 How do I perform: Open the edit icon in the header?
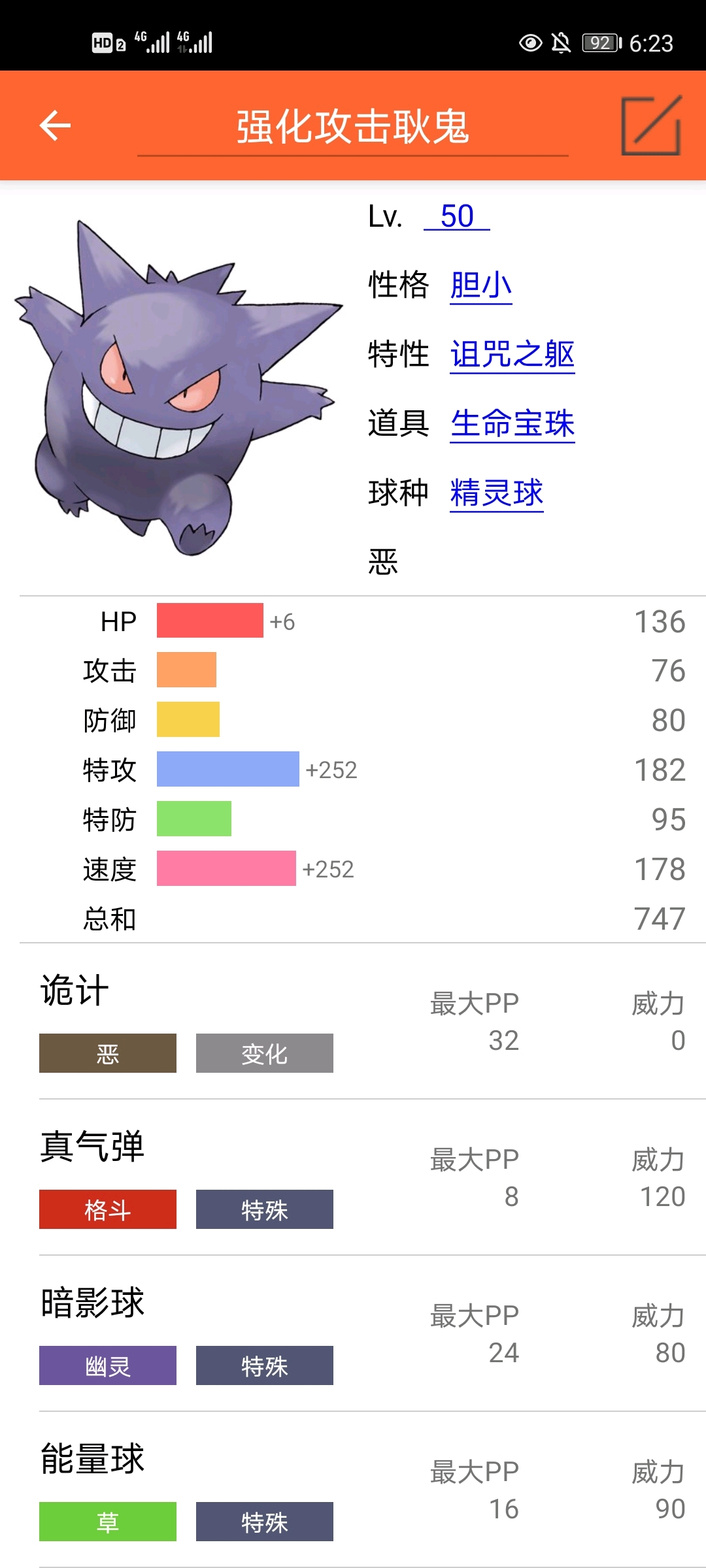tap(651, 125)
